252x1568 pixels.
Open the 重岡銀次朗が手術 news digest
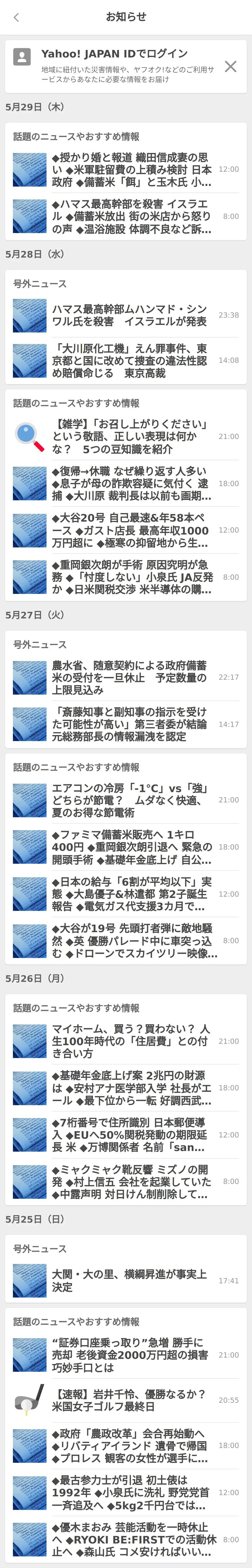tap(131, 577)
